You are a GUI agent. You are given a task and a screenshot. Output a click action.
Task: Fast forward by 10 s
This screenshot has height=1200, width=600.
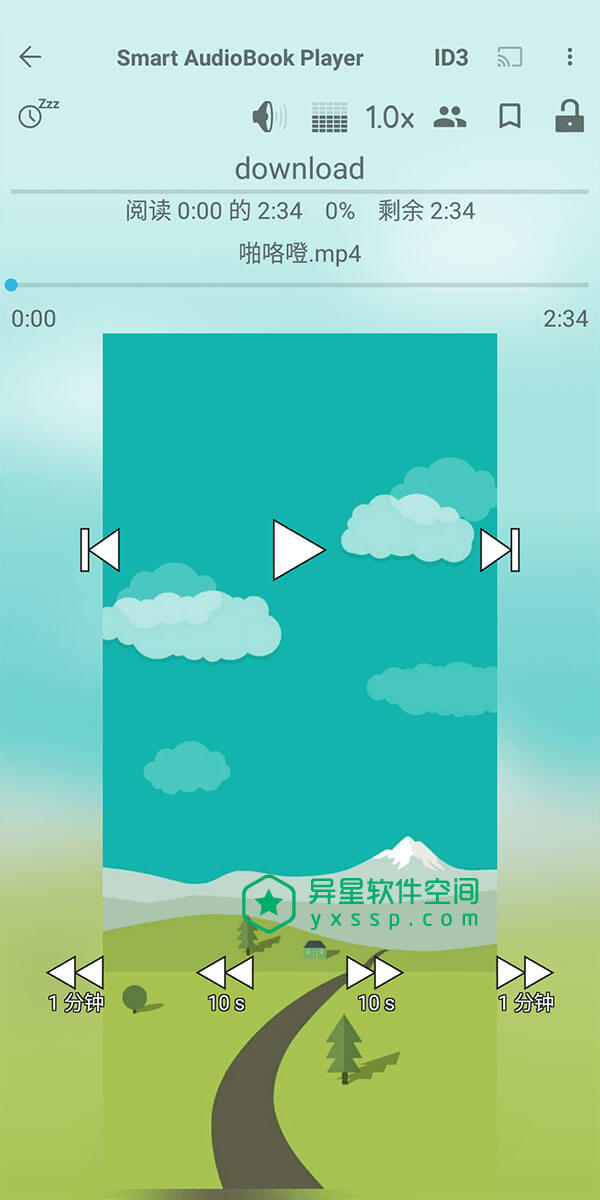375,982
